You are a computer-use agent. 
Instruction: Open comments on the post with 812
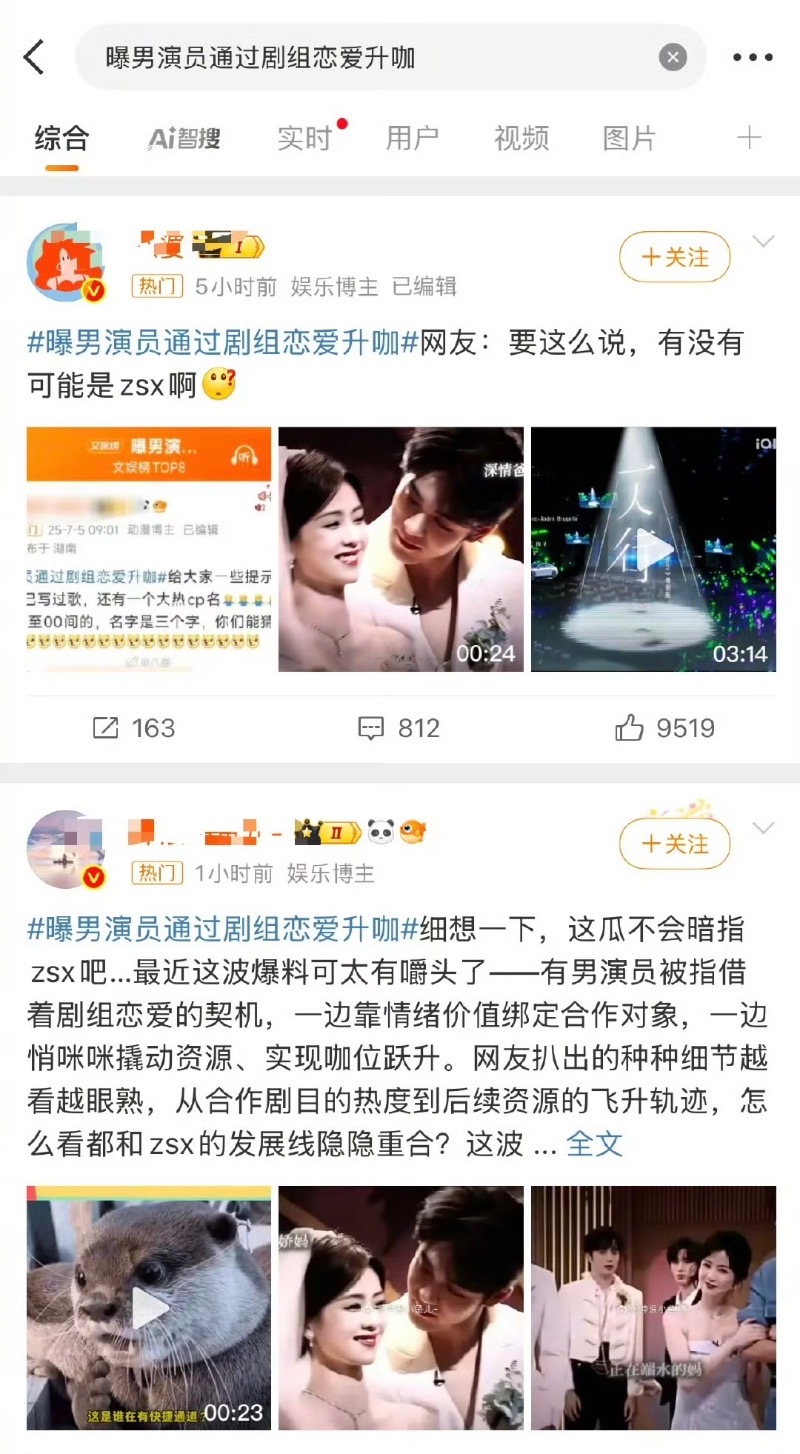(x=399, y=728)
